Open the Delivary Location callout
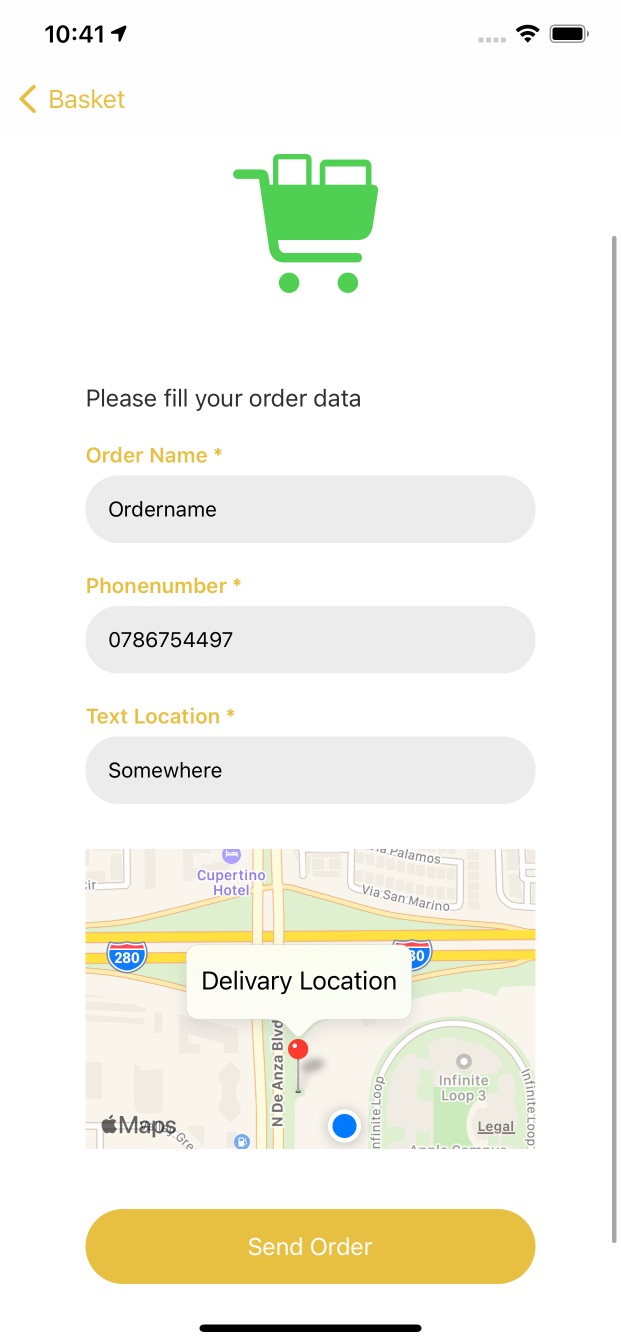The width and height of the screenshot is (621, 1344). point(299,981)
